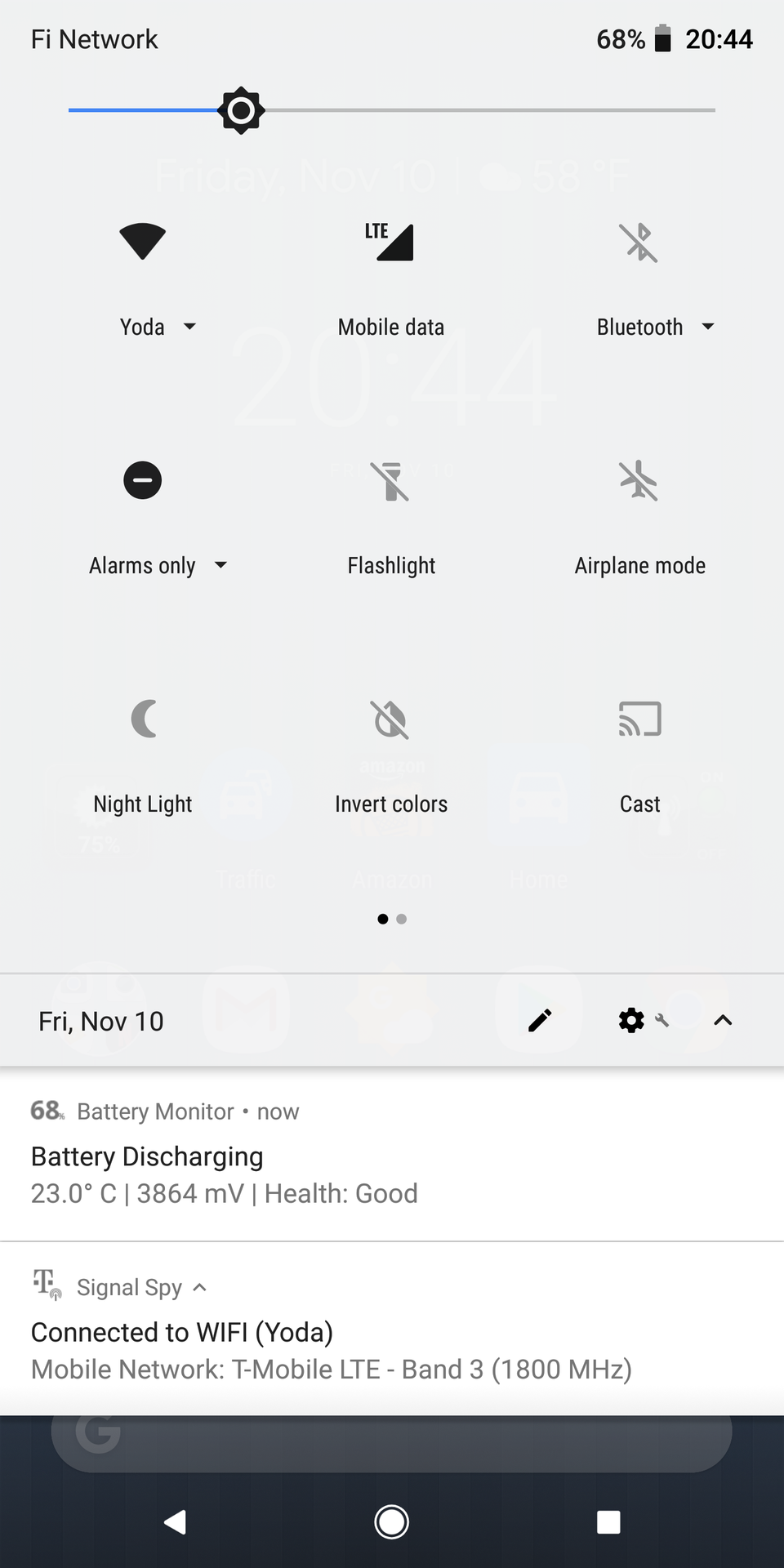Turn on Bluetooth tile icon
This screenshot has height=1568, width=784.
[x=639, y=242]
